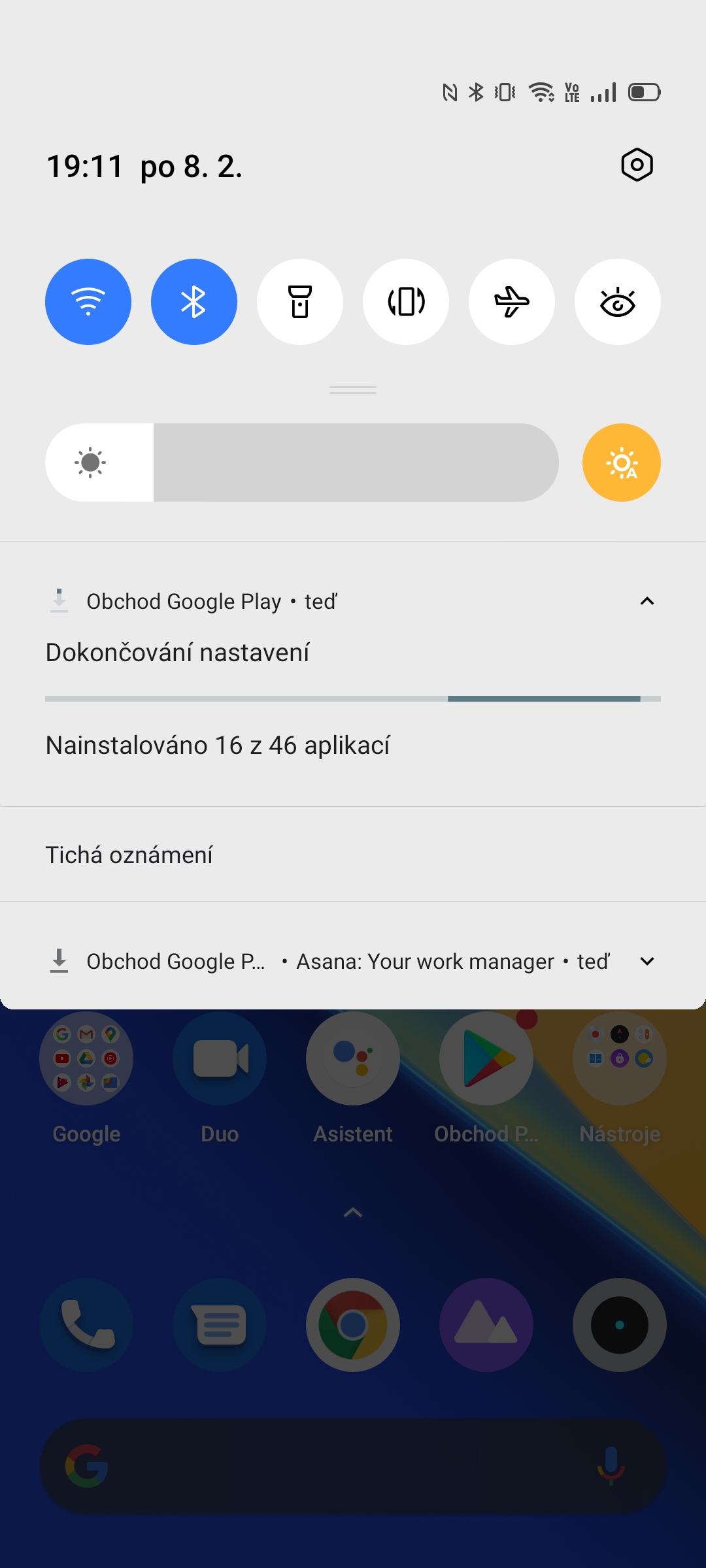Open settings via the gear icon
Viewport: 706px width, 1568px height.
(637, 165)
